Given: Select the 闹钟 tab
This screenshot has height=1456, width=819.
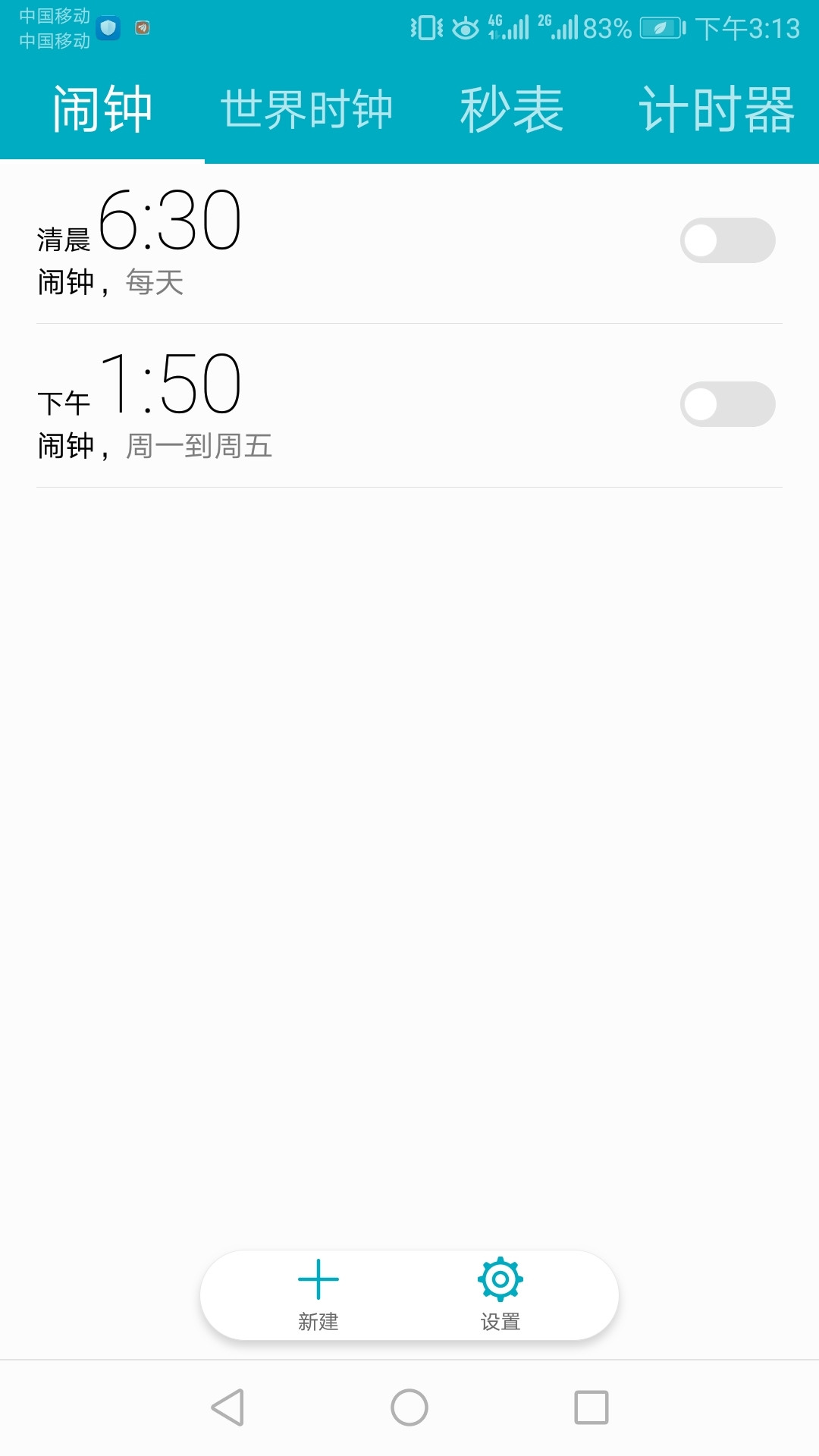Looking at the screenshot, I should click(102, 109).
